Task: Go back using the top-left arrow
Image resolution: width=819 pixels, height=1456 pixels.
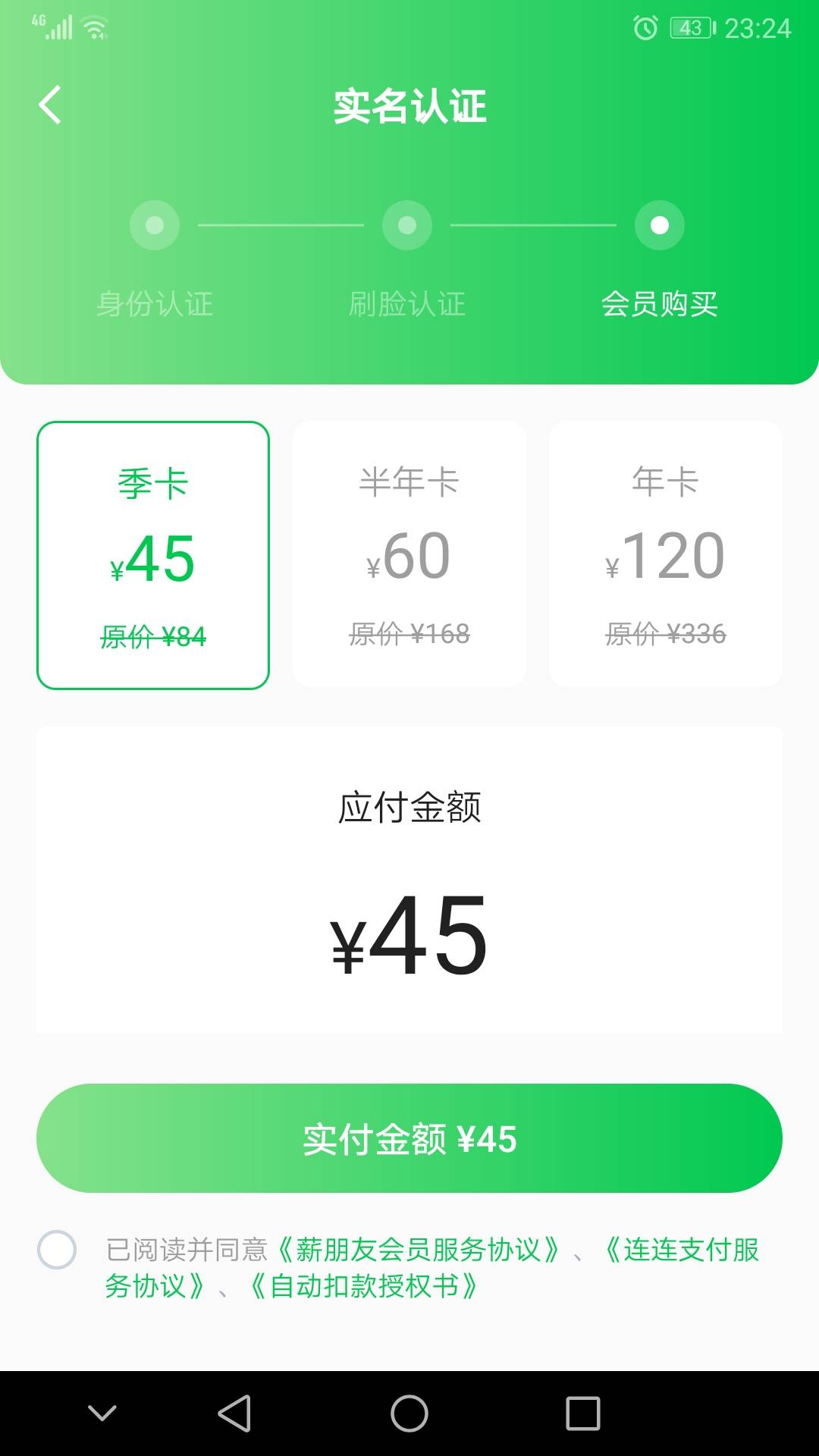Action: (50, 105)
